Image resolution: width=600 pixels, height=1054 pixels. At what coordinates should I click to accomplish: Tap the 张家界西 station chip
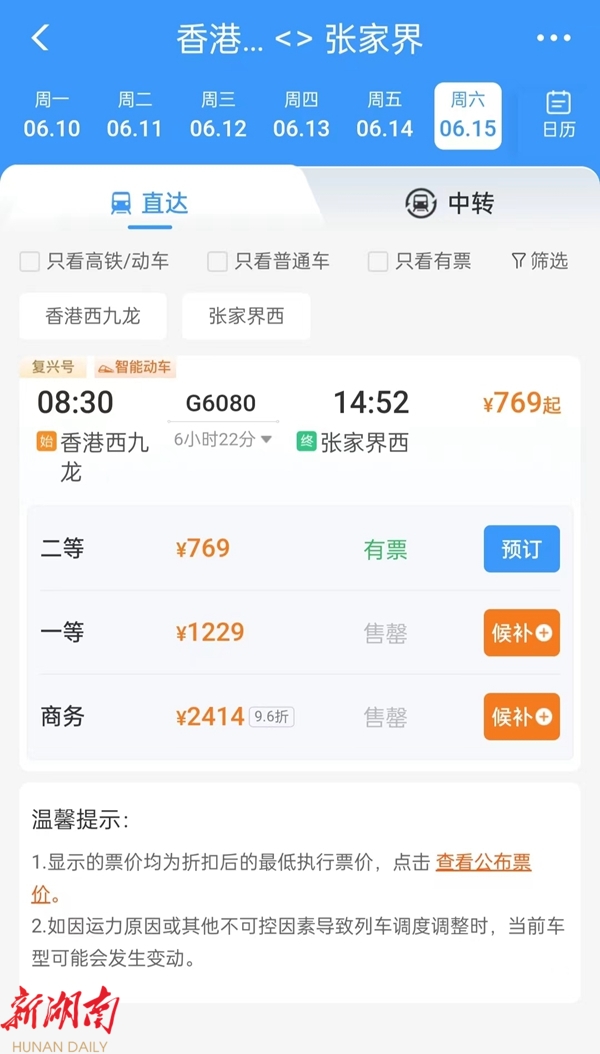point(246,316)
